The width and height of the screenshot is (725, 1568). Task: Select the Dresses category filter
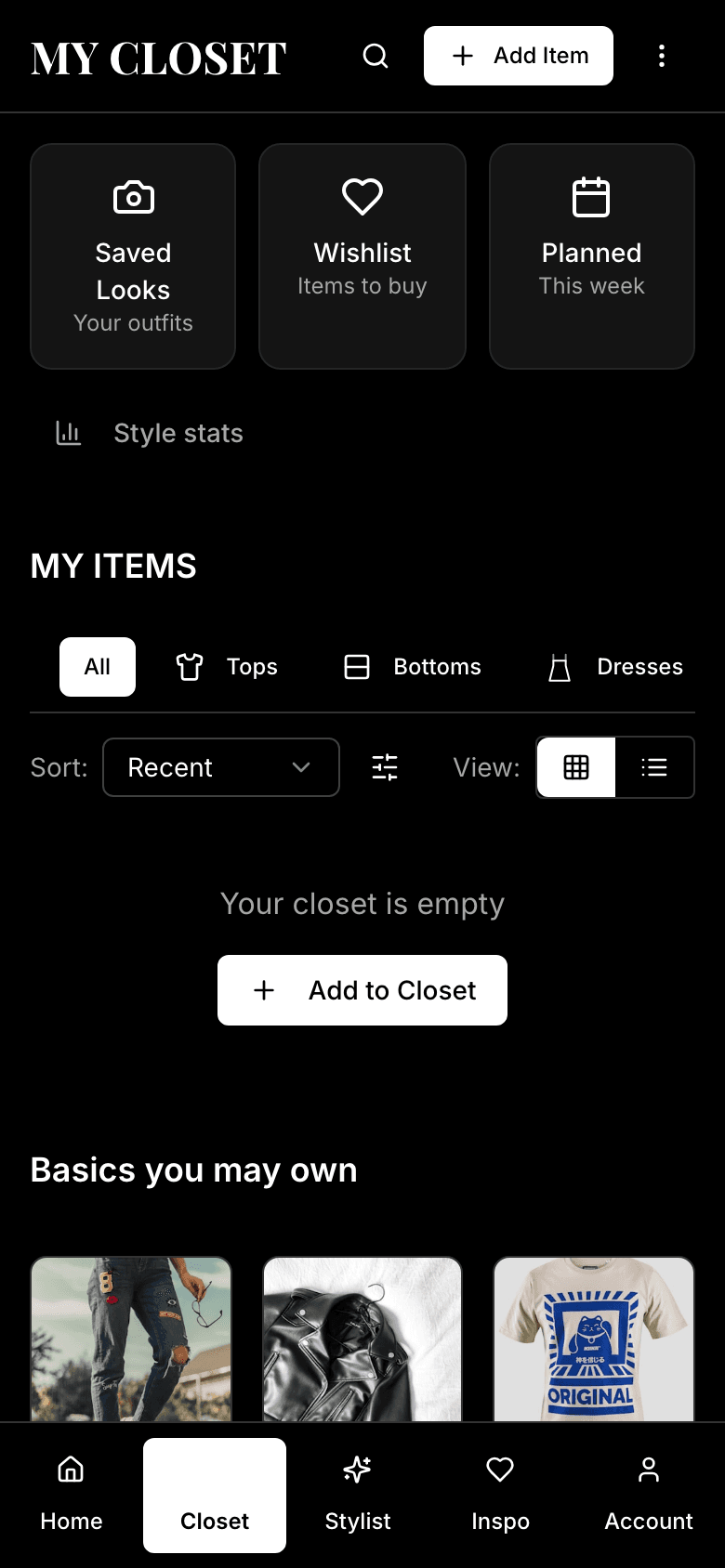pos(613,666)
